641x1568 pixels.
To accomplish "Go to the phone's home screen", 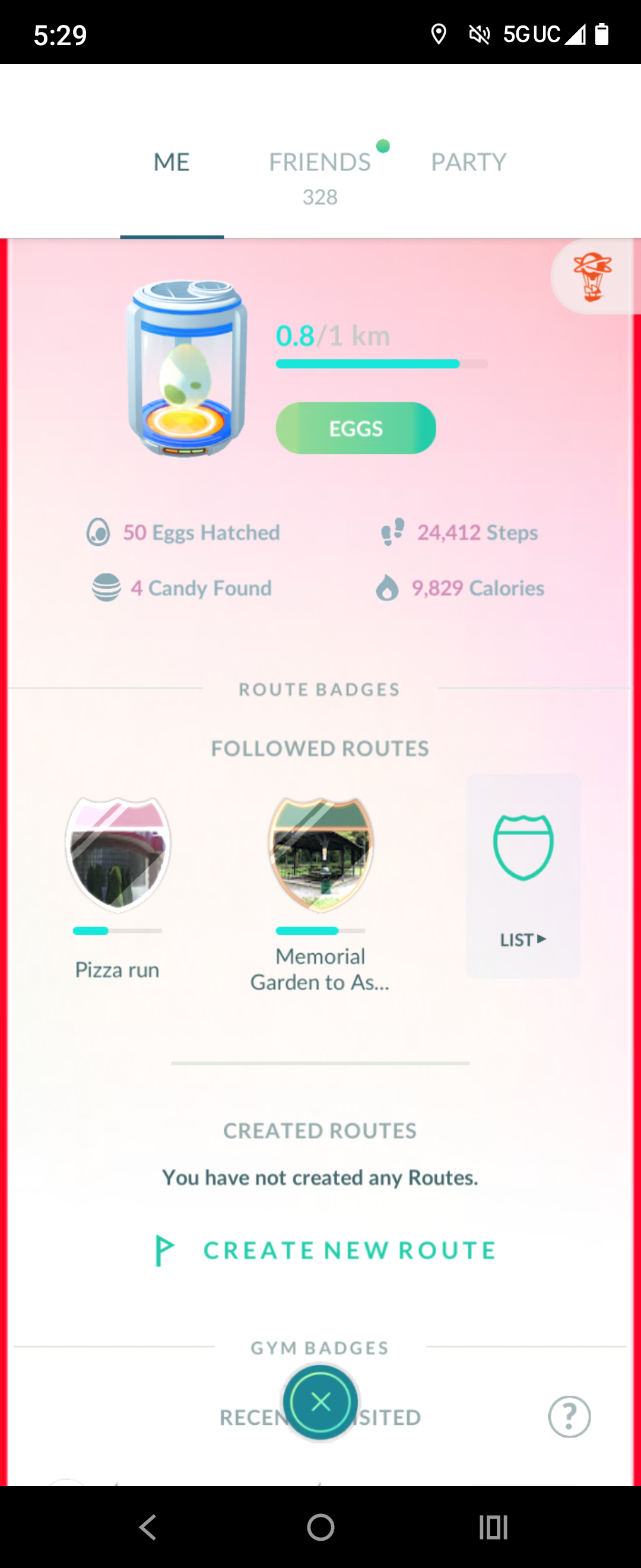I will 320,1526.
